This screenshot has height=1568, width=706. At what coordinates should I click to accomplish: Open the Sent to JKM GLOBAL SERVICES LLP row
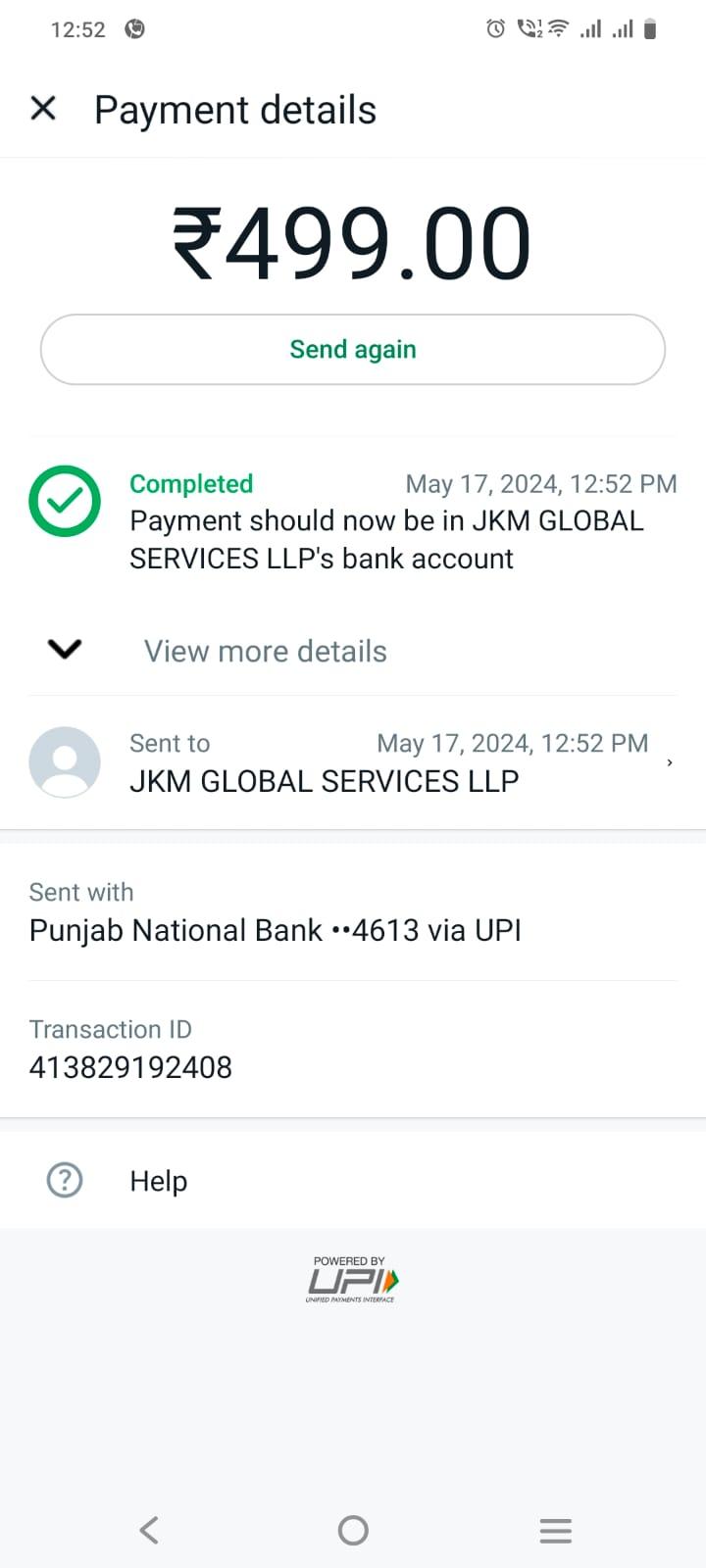pos(353,762)
